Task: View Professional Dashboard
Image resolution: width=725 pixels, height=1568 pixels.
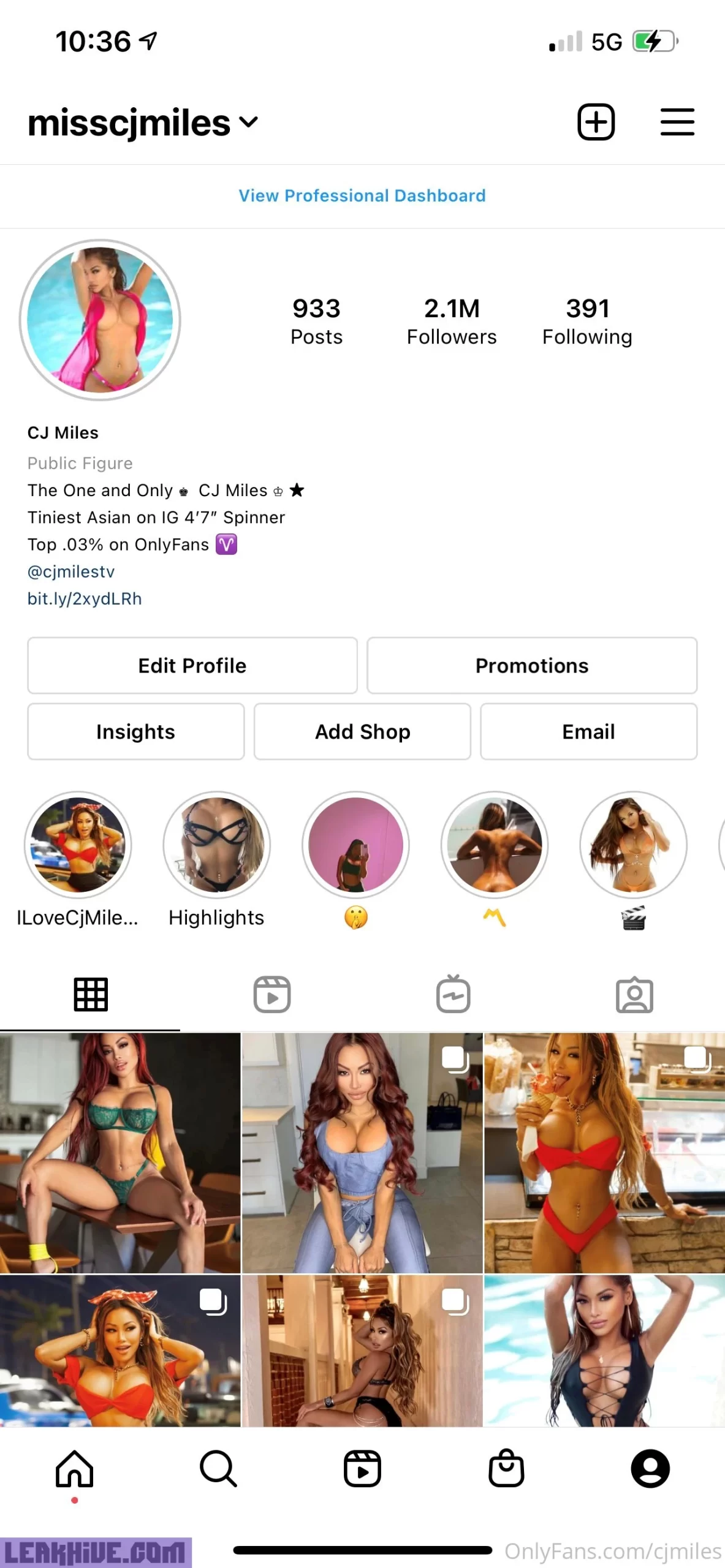Action: 362,196
